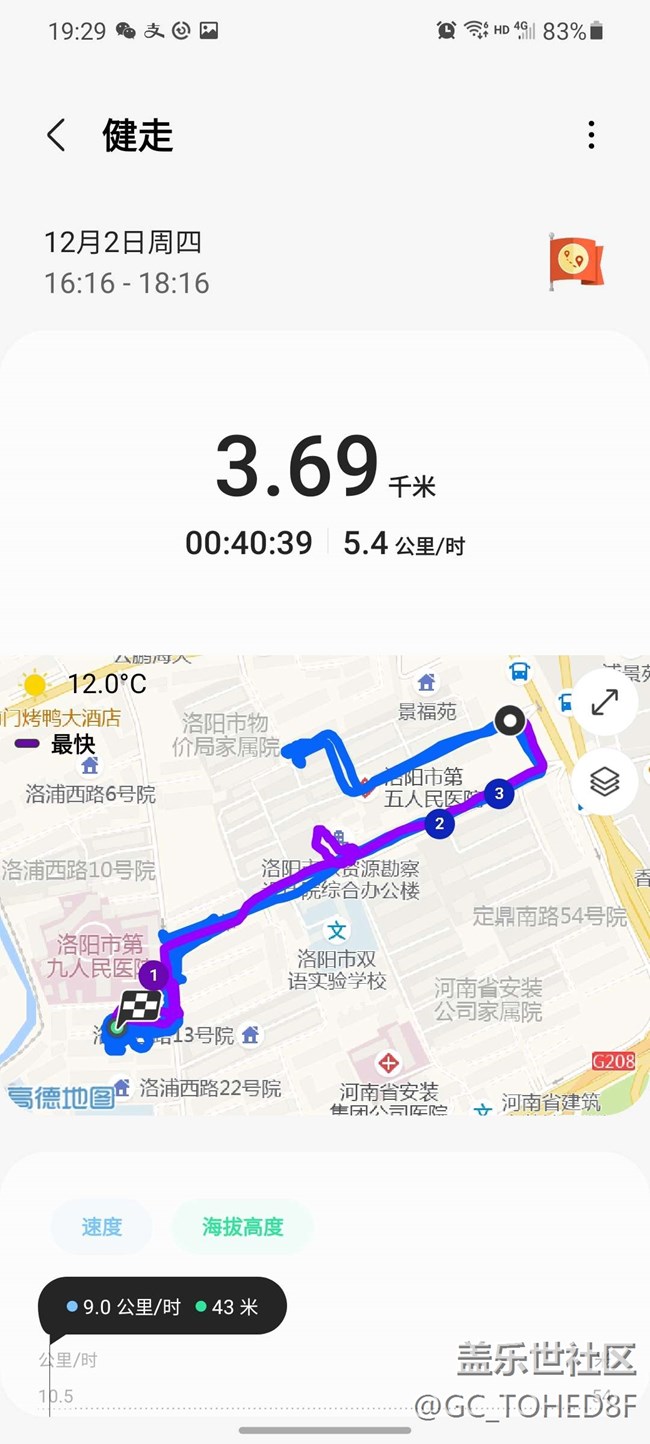Select the 速度 chart chip

101,1227
